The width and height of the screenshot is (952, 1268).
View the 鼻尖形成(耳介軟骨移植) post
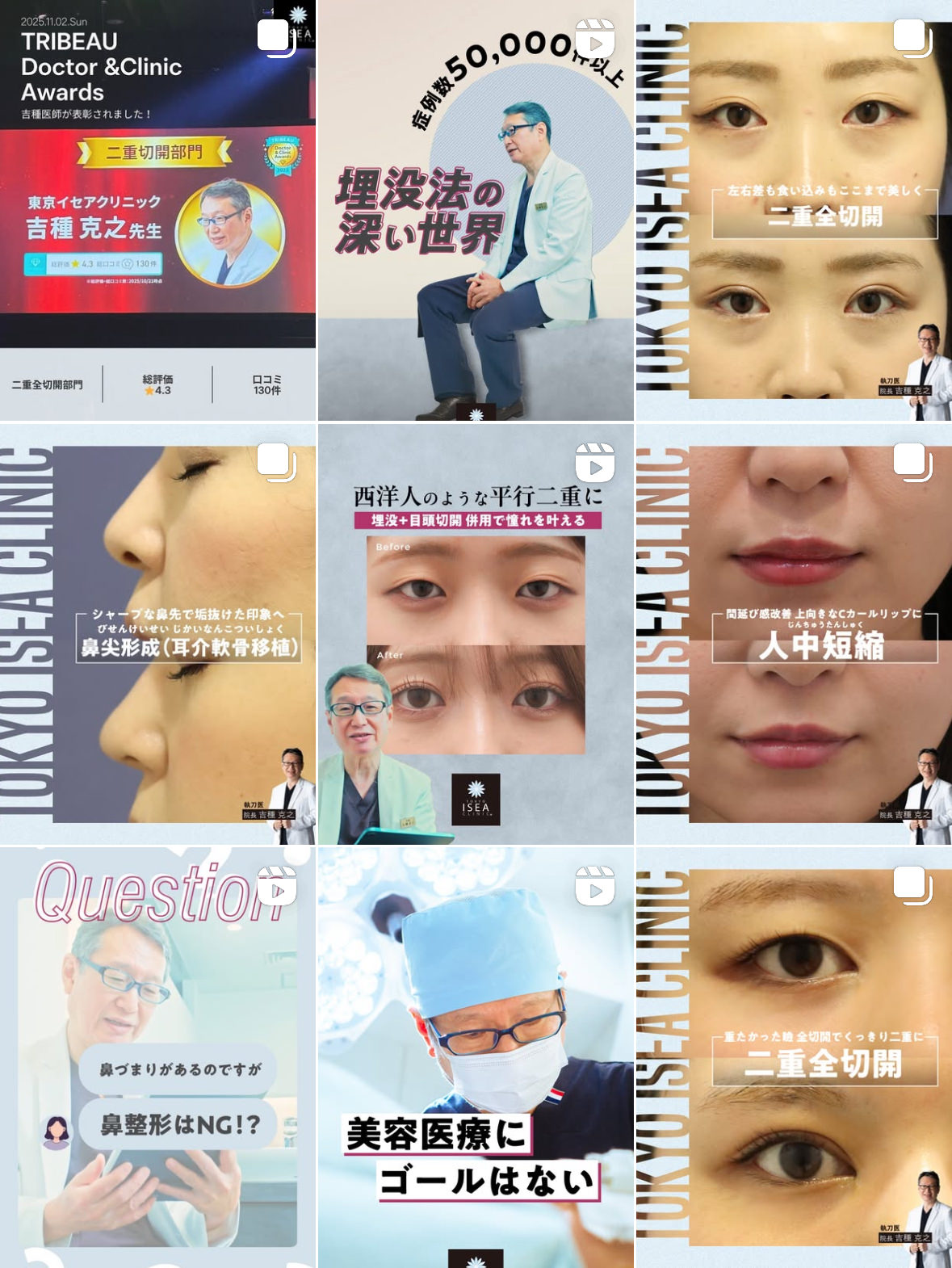[157, 634]
